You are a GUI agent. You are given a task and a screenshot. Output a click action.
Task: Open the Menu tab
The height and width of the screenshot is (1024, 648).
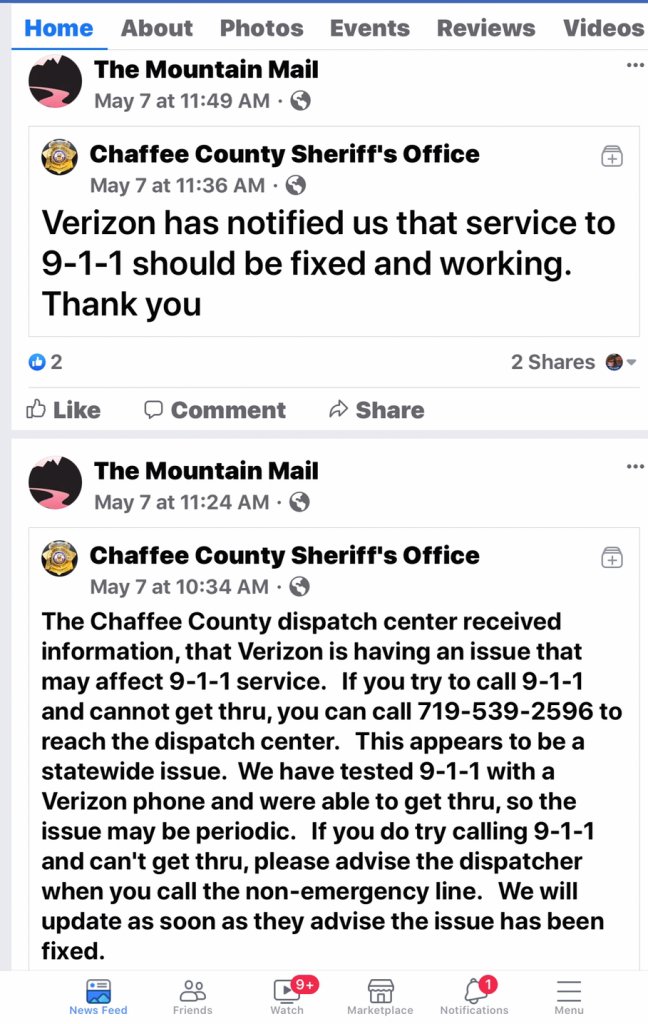[x=569, y=996]
